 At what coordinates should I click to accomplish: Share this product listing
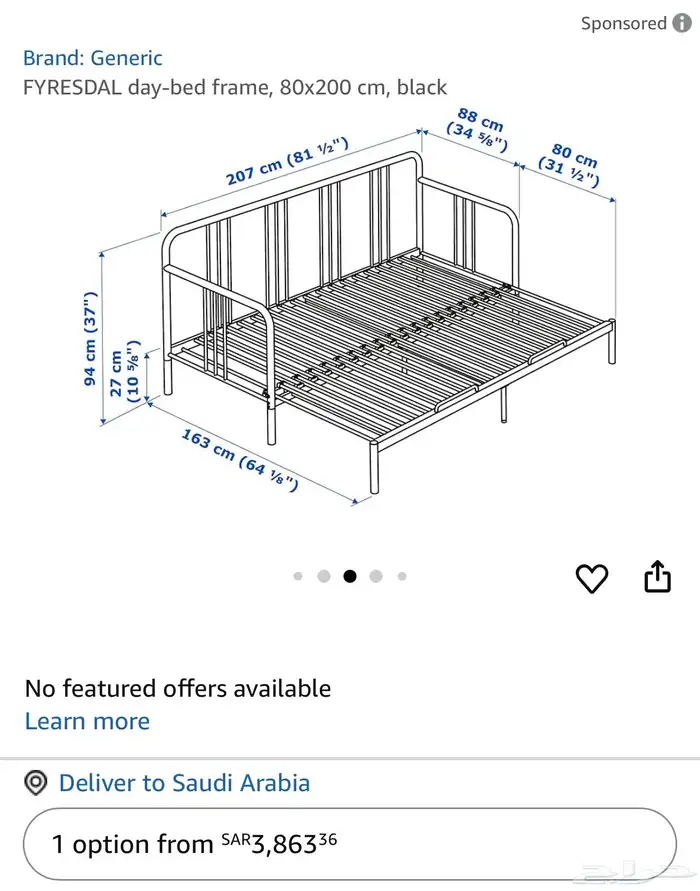(x=657, y=577)
